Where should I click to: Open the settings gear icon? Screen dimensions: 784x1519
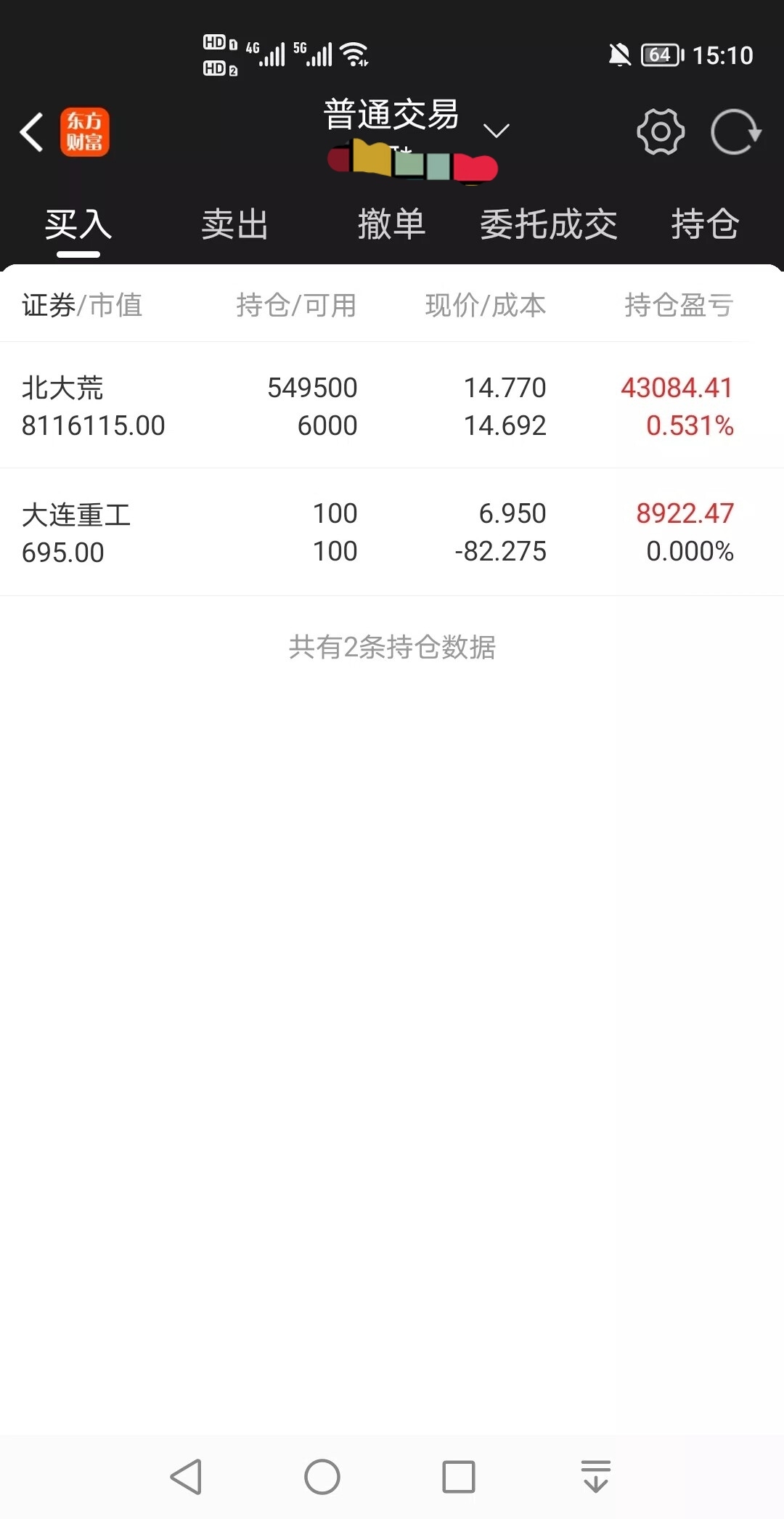pos(661,131)
